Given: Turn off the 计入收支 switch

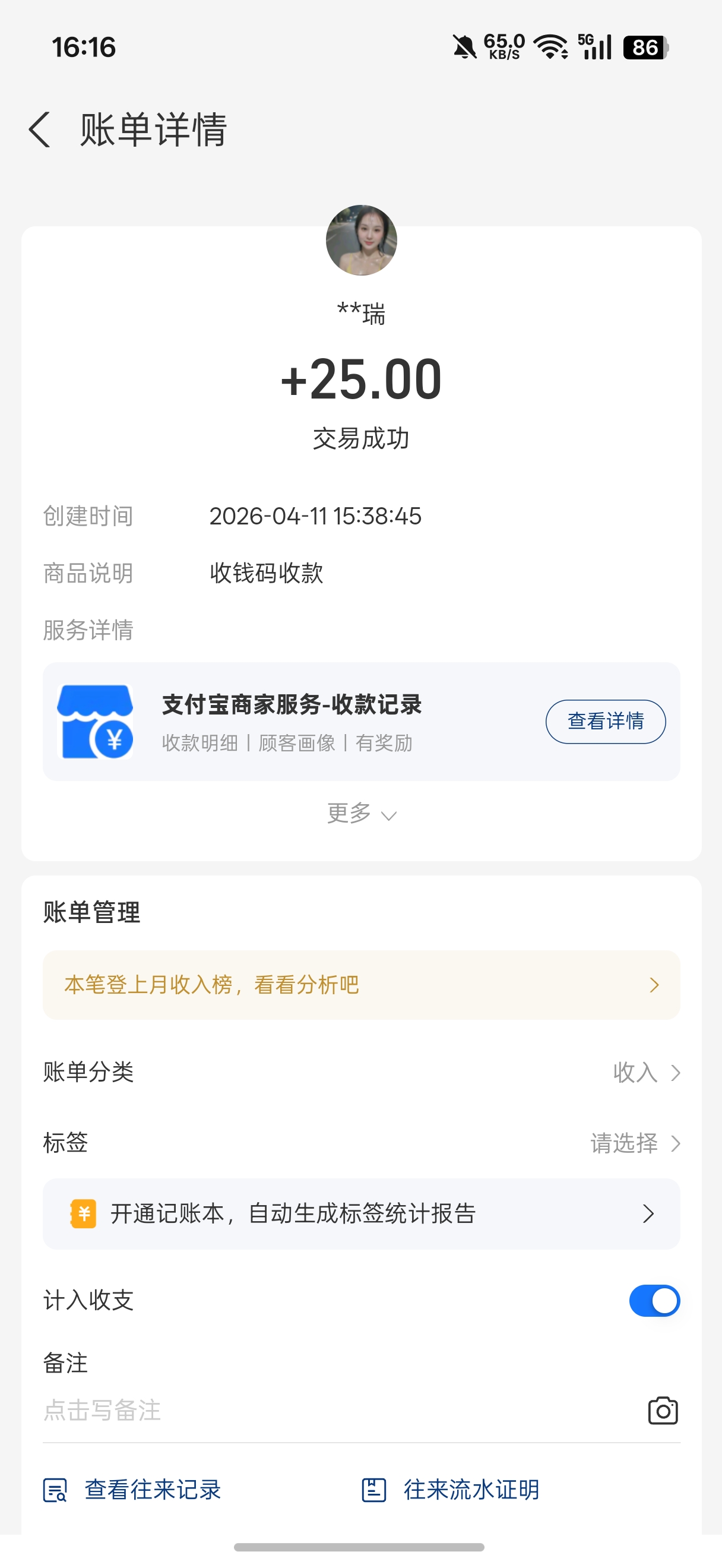Looking at the screenshot, I should point(654,1301).
